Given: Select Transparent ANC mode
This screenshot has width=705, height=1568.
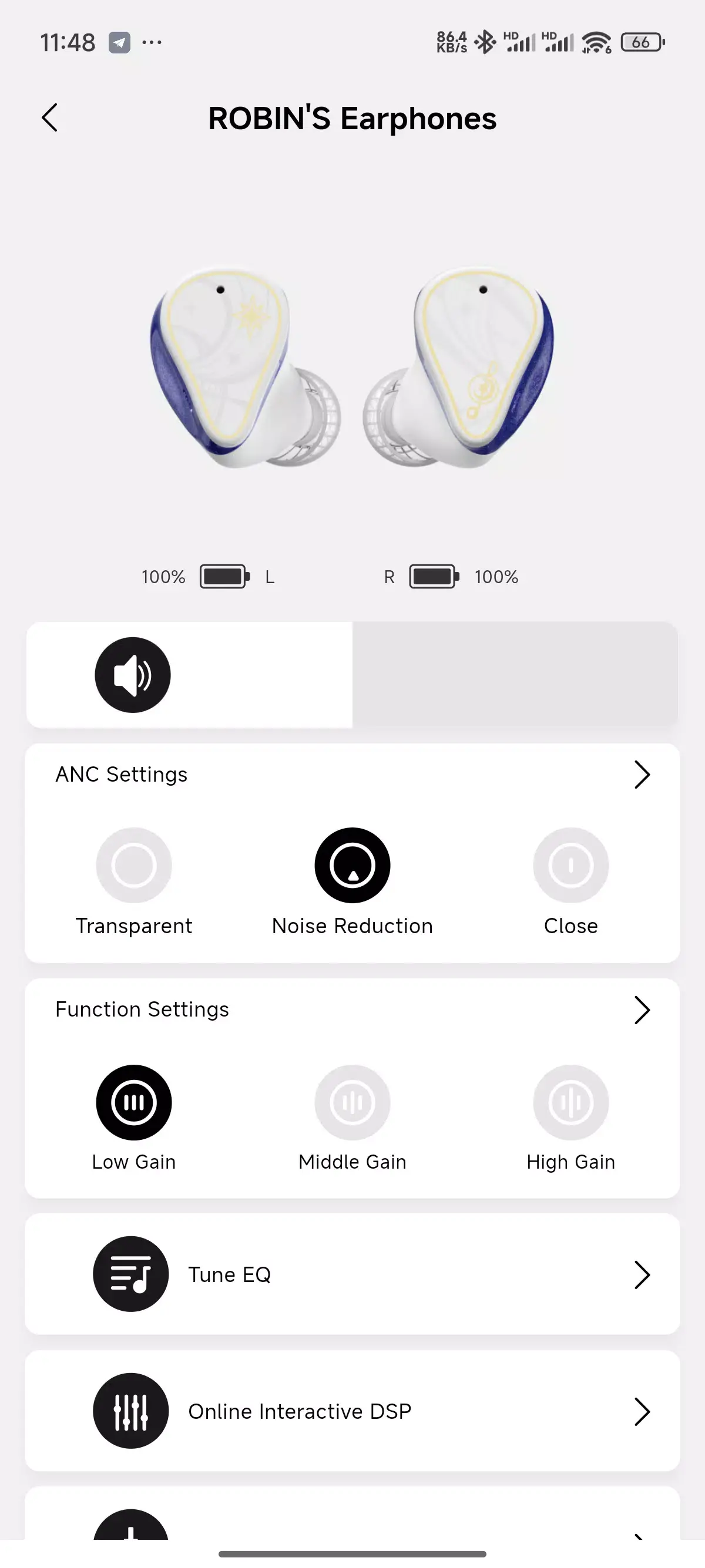Looking at the screenshot, I should click(x=133, y=865).
